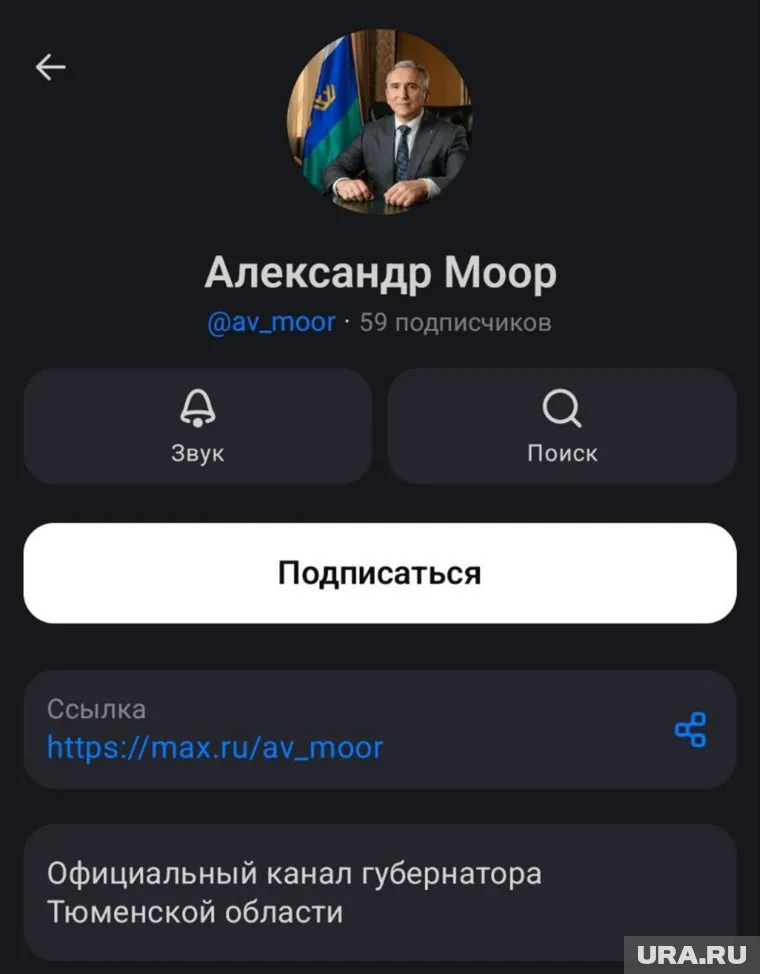Follow the link https://max.ru/av_moor
Image resolution: width=760 pixels, height=974 pixels.
pos(214,747)
